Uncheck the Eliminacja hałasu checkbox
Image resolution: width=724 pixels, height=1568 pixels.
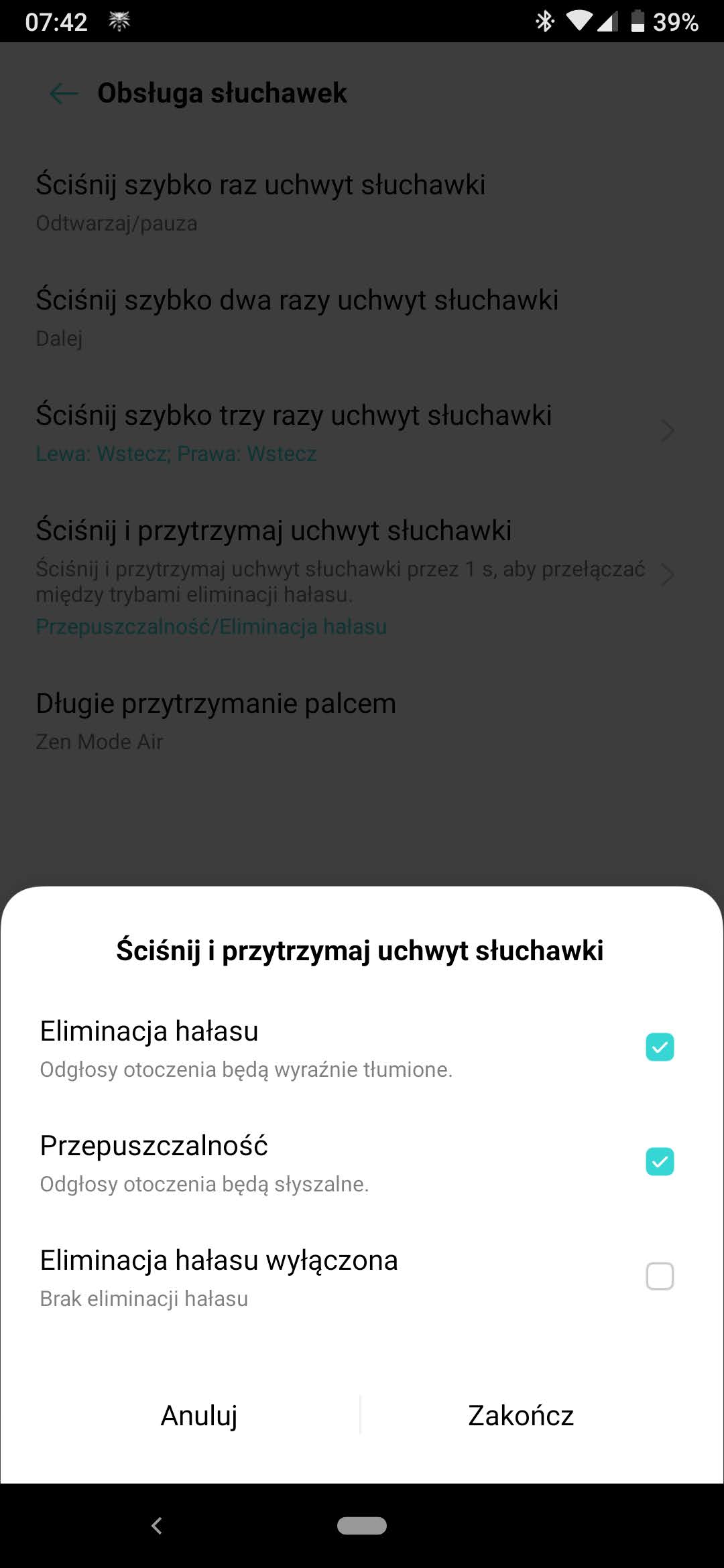(x=660, y=1047)
